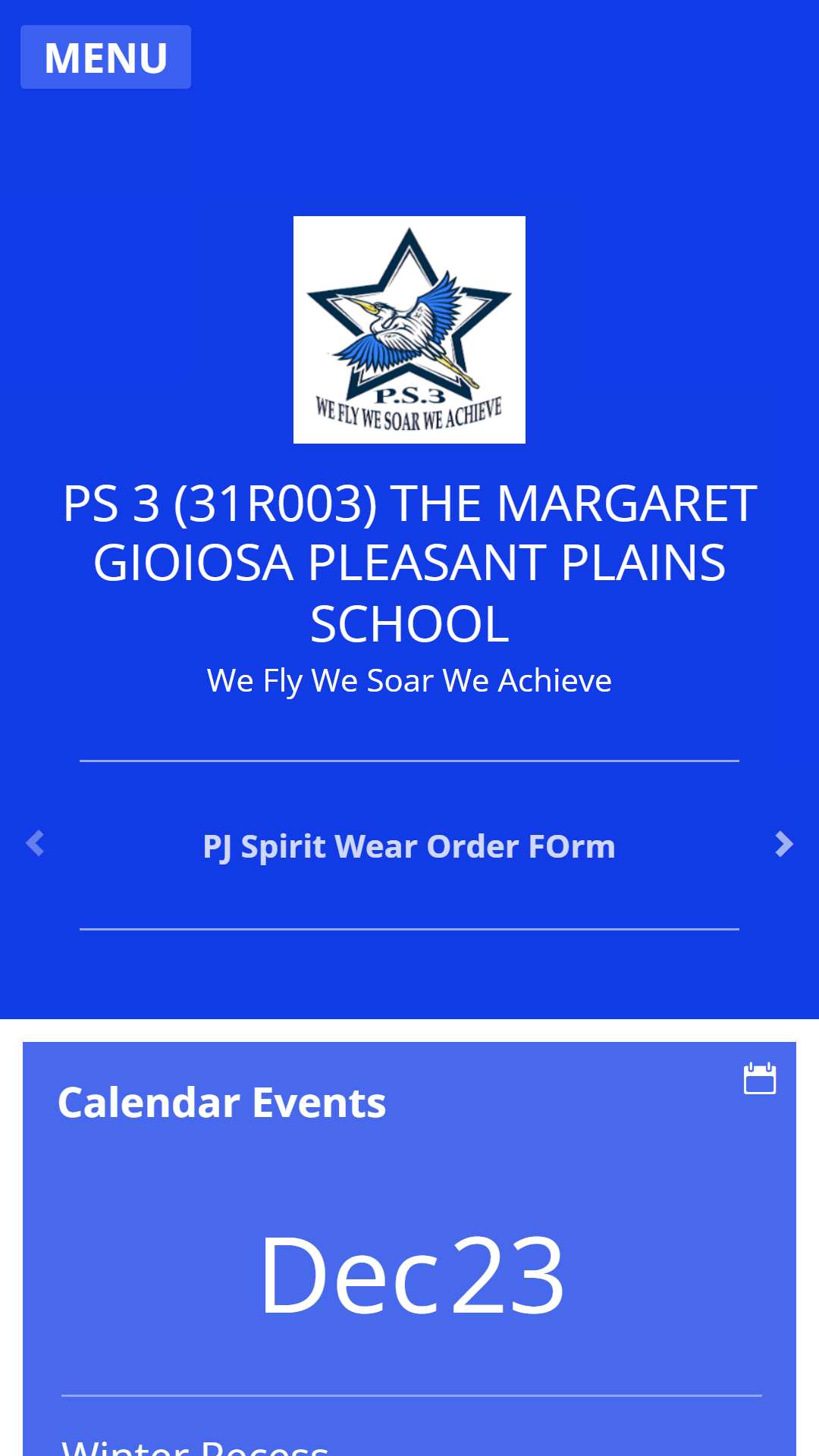This screenshot has height=1456, width=819.
Task: Open the calendar icon in Calendar Events
Action: (759, 1078)
